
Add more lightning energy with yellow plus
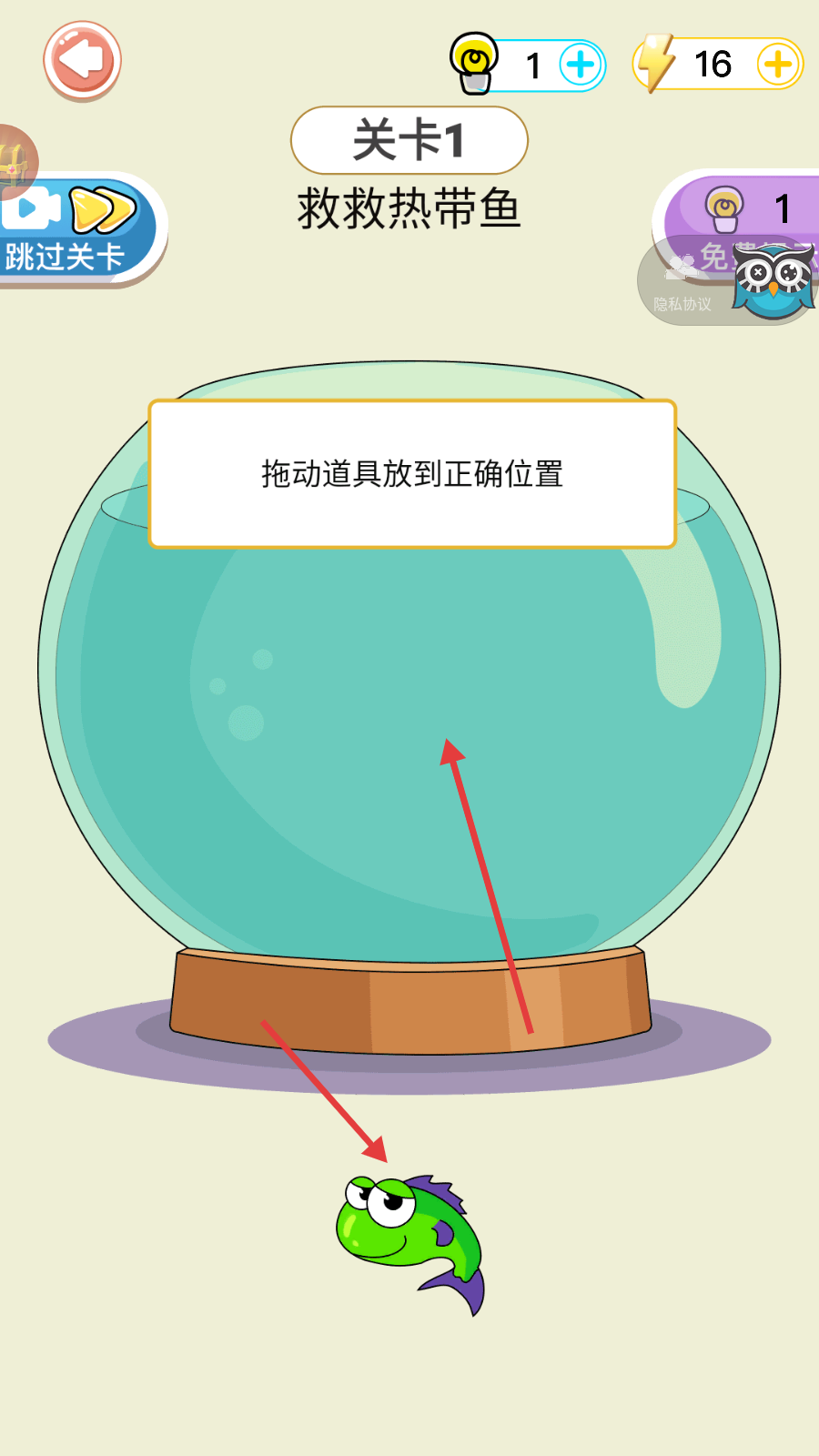coord(778,65)
